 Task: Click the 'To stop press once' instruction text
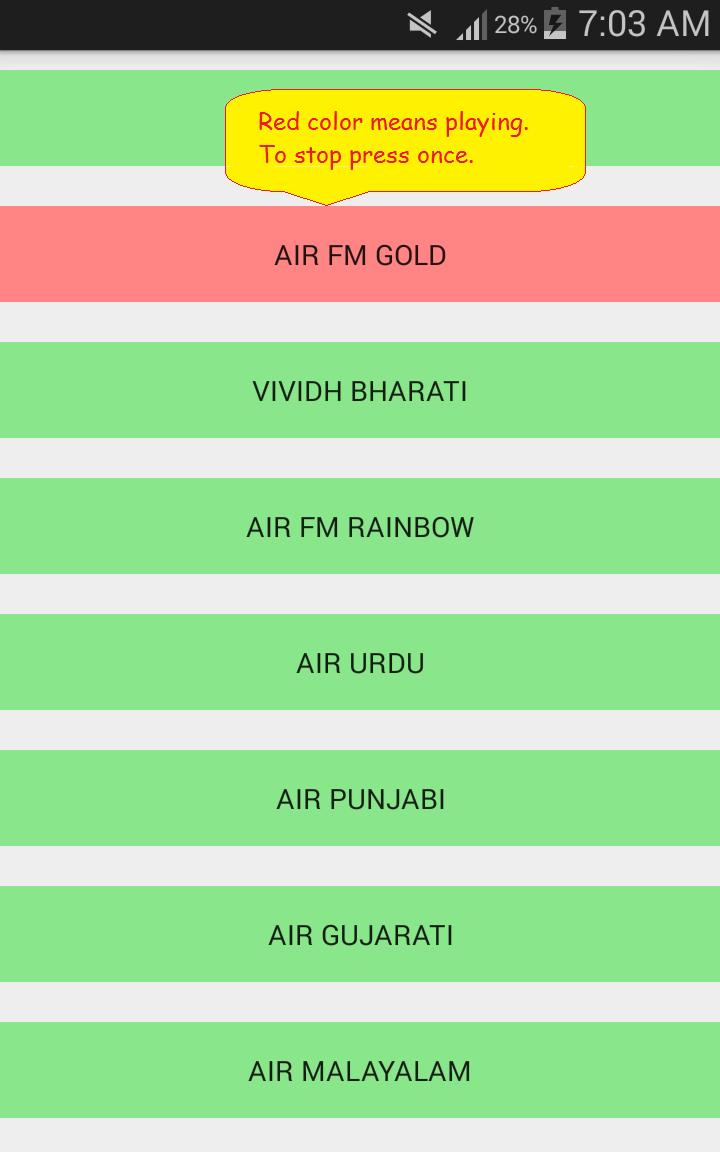coord(367,155)
